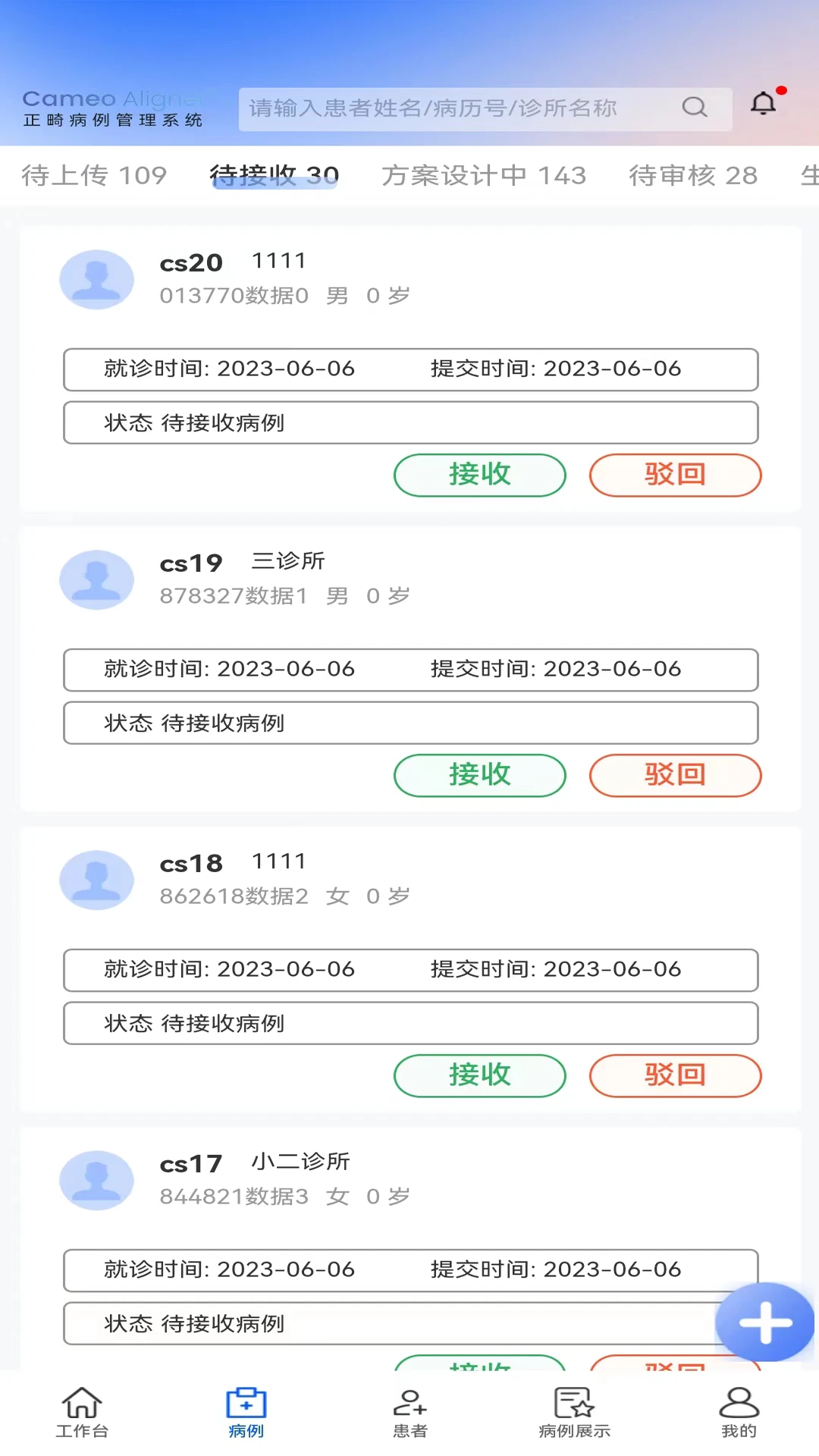Open the cs19 三诊所 case card
Viewport: 819px width, 1456px height.
pyautogui.click(x=409, y=667)
